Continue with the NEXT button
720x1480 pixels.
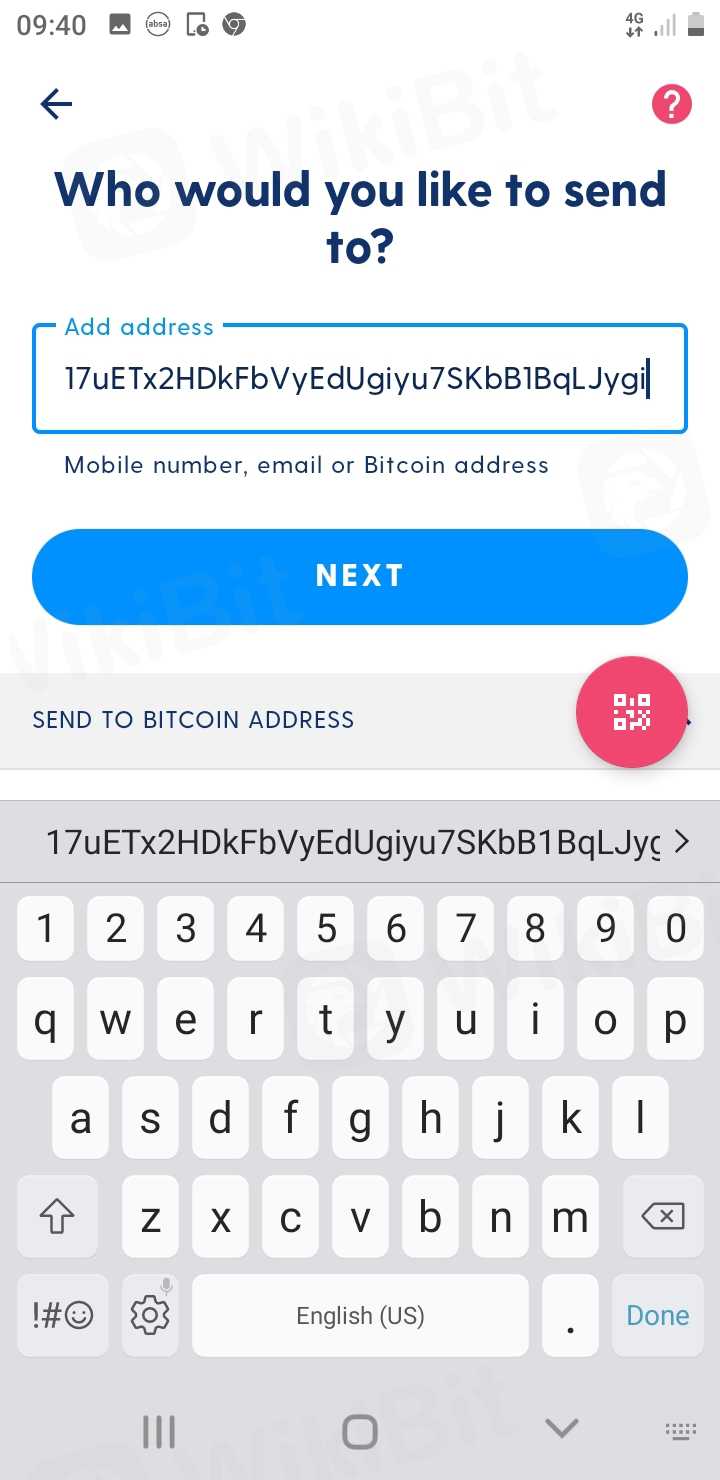tap(359, 576)
